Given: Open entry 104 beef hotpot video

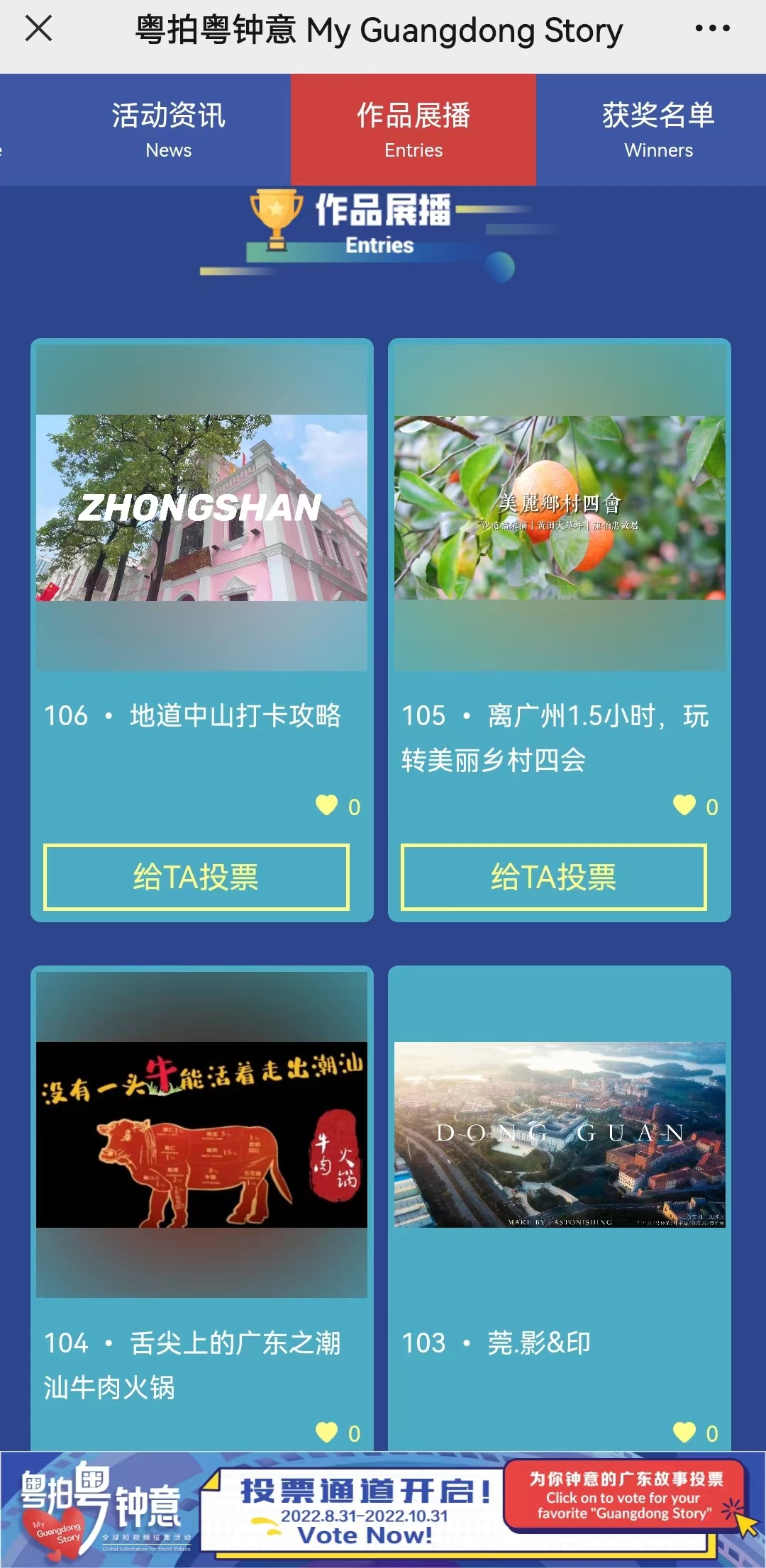Looking at the screenshot, I should (202, 1134).
